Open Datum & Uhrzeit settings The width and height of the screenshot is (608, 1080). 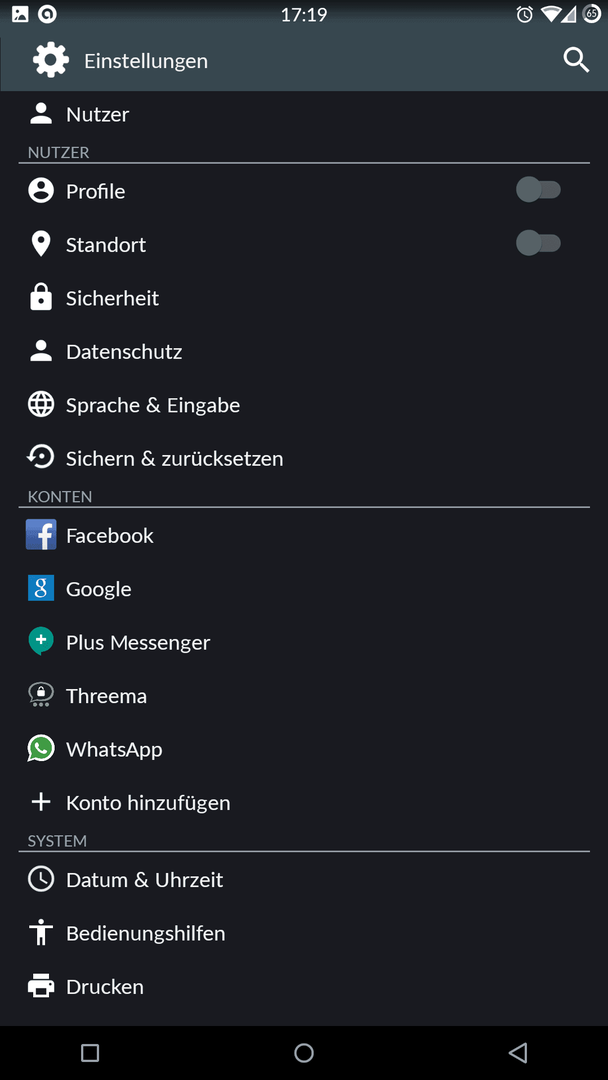tap(304, 880)
